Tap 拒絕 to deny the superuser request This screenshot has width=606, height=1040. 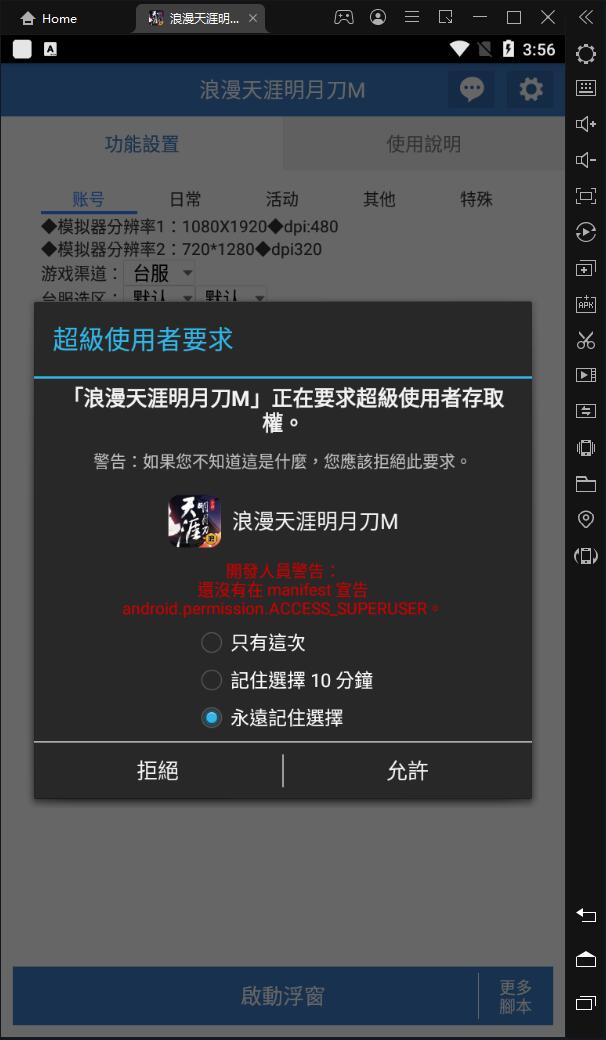point(158,771)
